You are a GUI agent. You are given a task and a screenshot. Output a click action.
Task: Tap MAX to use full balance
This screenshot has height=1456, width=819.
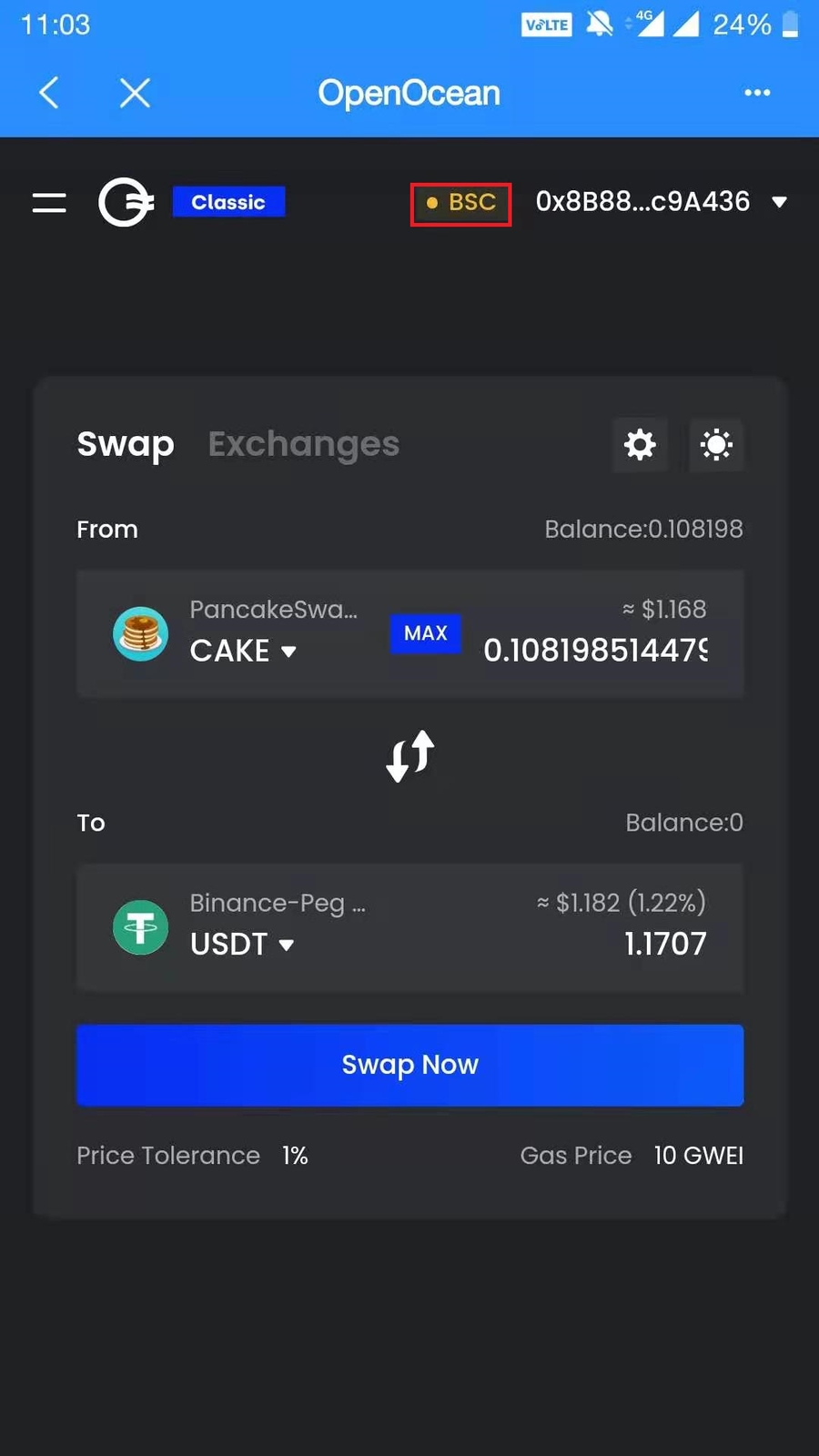point(425,633)
